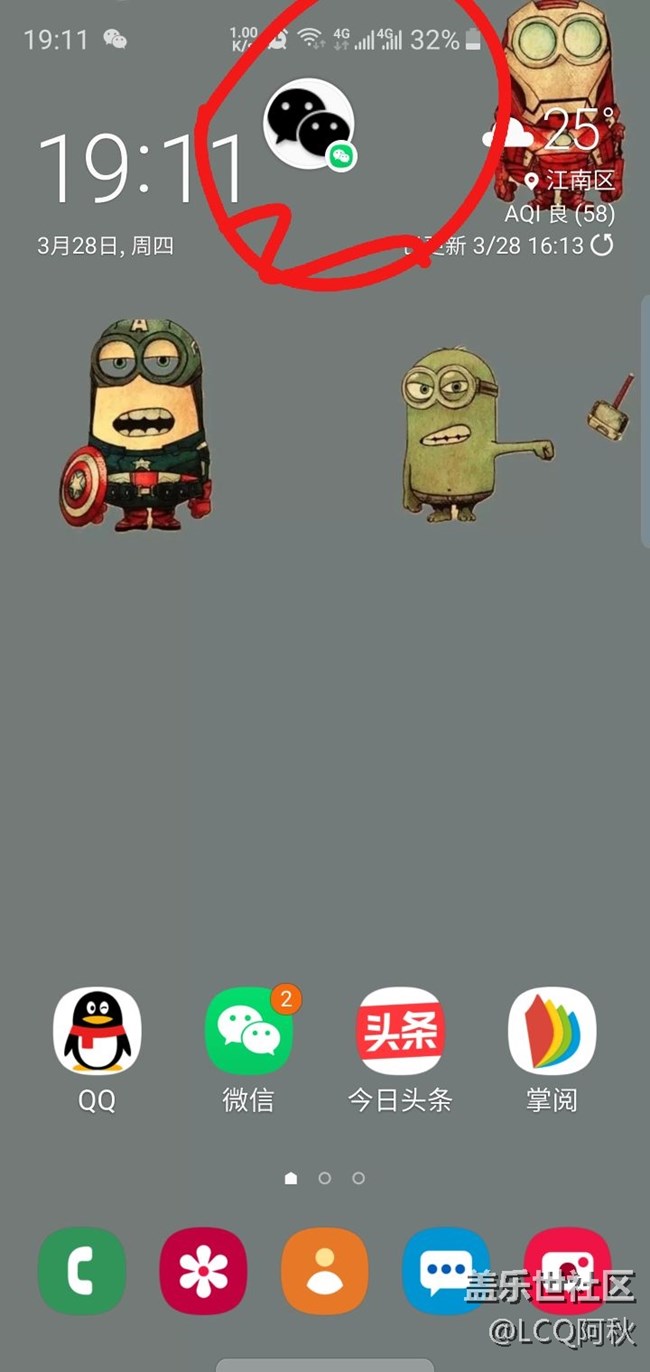This screenshot has height=1372, width=650.
Task: Jump to the third home page dot
Action: [x=359, y=1178]
